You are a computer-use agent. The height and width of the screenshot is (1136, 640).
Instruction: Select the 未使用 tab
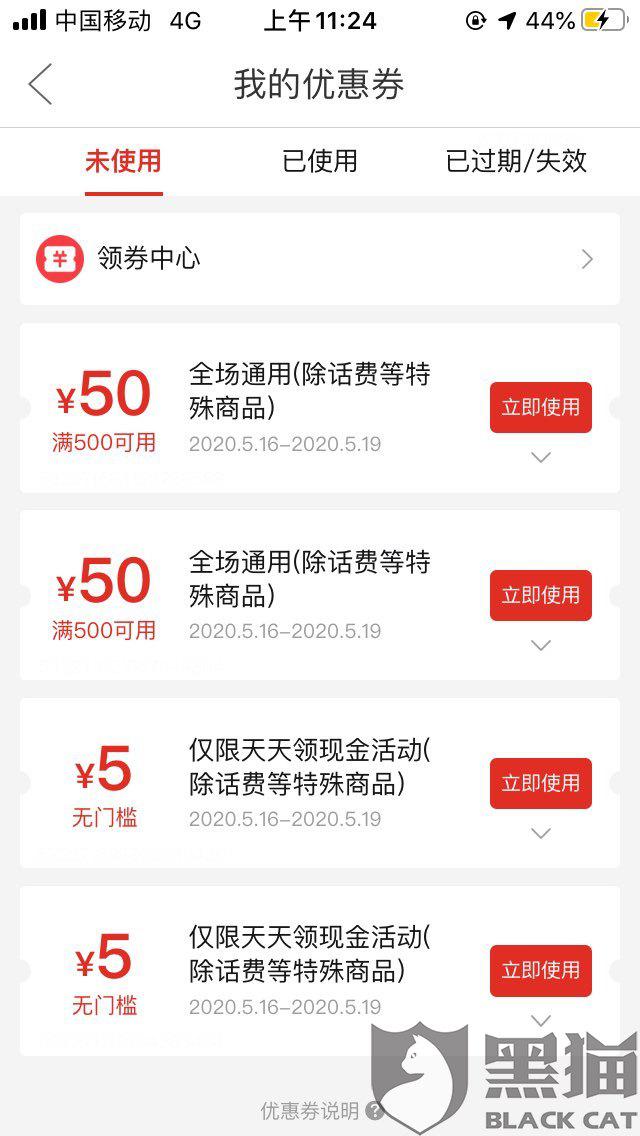point(123,161)
